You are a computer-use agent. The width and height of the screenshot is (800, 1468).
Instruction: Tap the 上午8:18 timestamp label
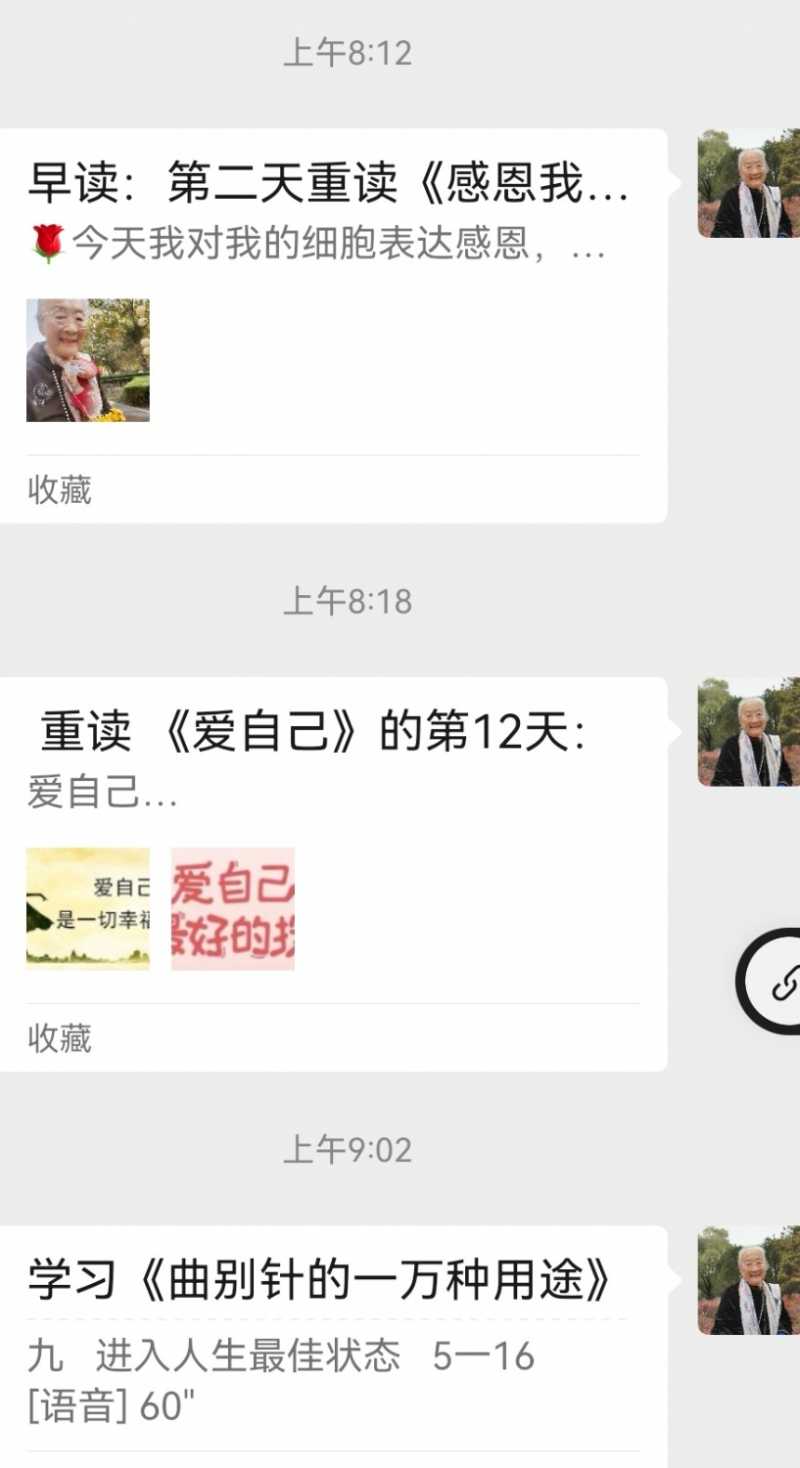pyautogui.click(x=347, y=602)
